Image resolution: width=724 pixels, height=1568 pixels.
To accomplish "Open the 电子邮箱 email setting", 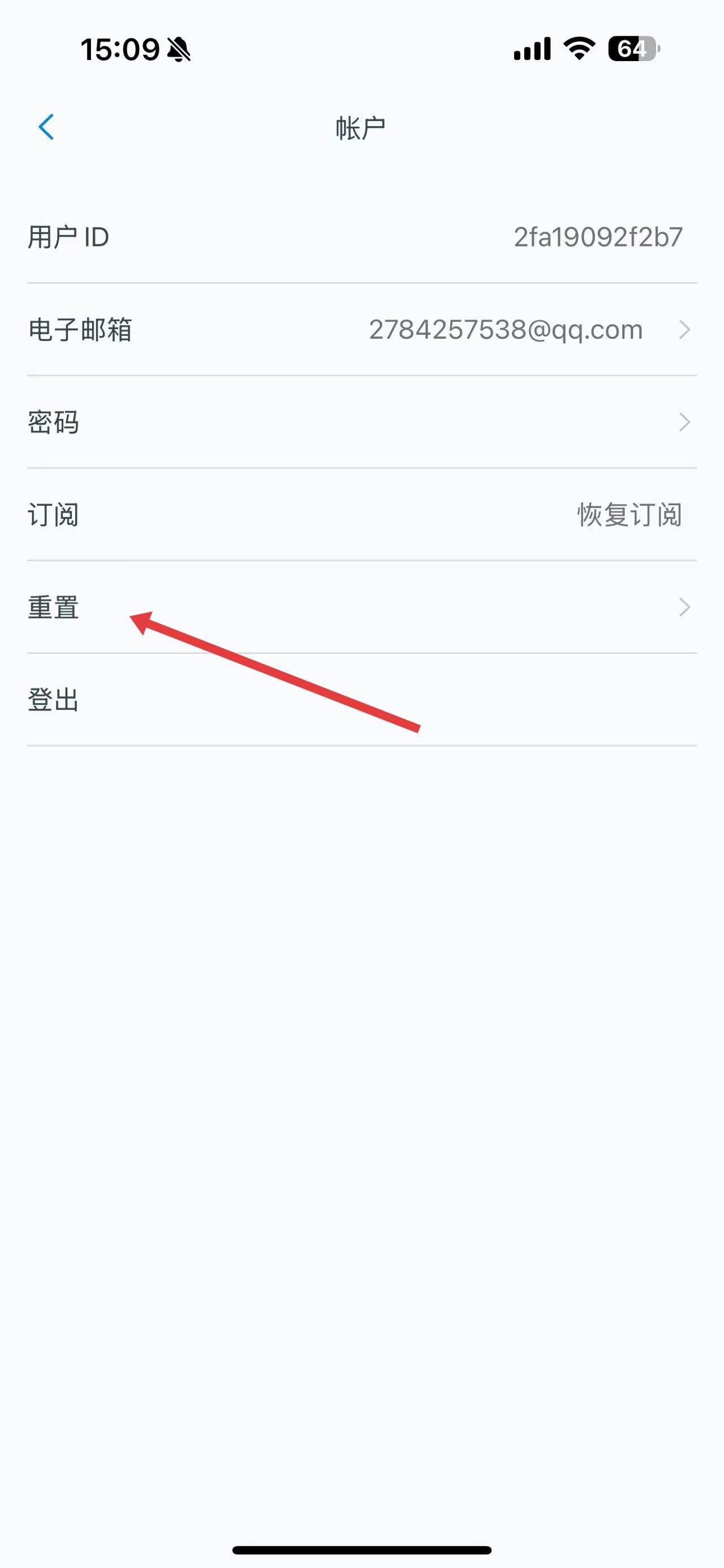I will point(361,330).
